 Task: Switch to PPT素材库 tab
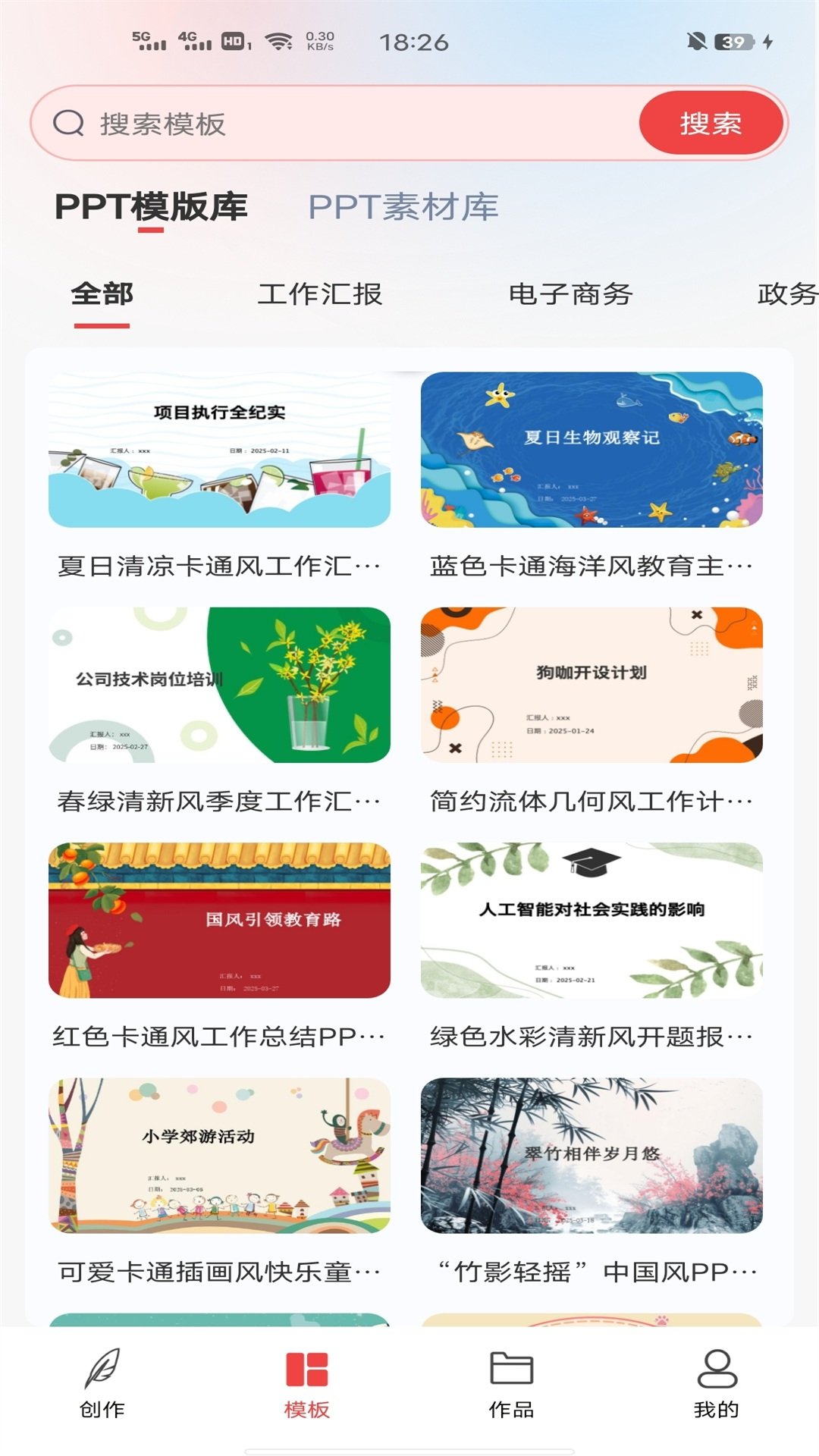[403, 207]
